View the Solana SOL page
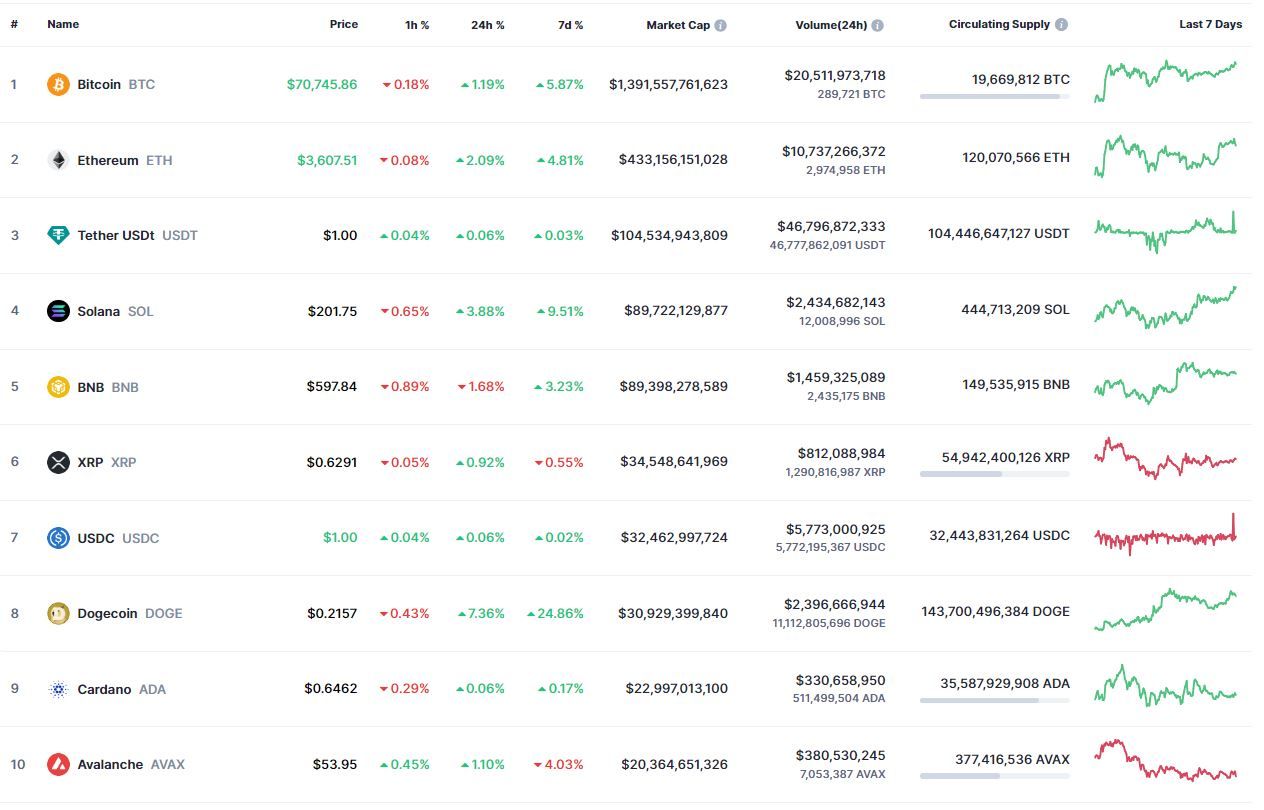 tap(98, 311)
